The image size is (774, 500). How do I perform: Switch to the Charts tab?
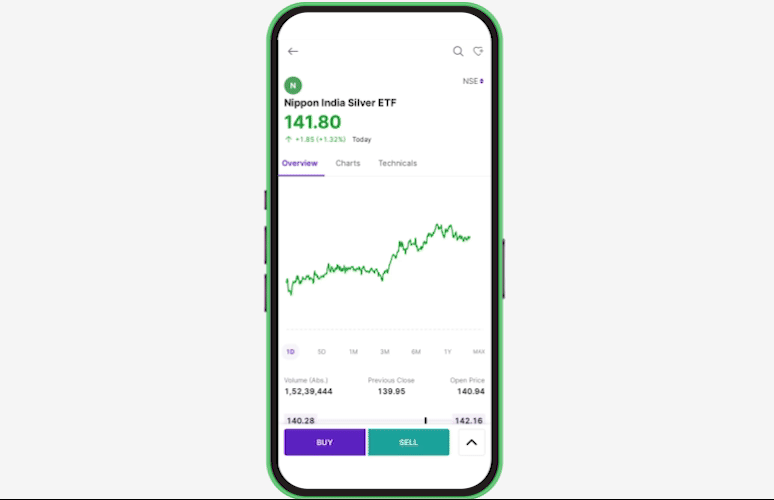[x=348, y=163]
